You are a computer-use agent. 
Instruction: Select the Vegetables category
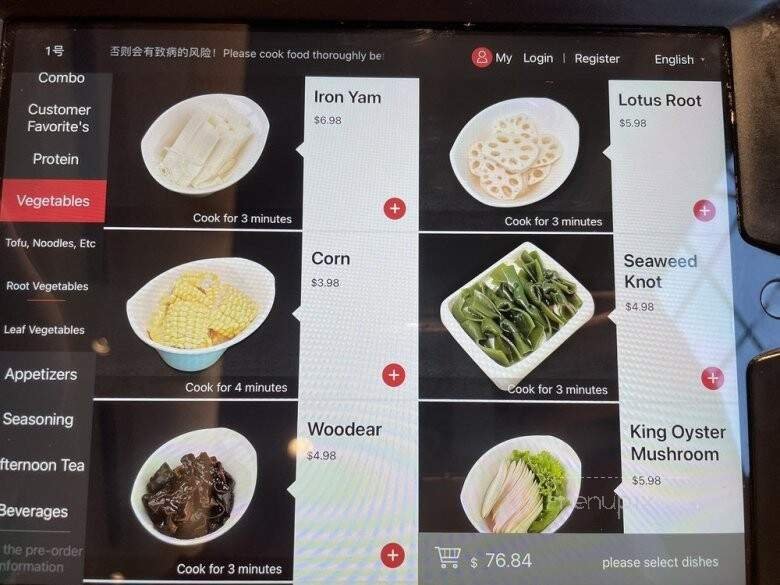click(52, 201)
